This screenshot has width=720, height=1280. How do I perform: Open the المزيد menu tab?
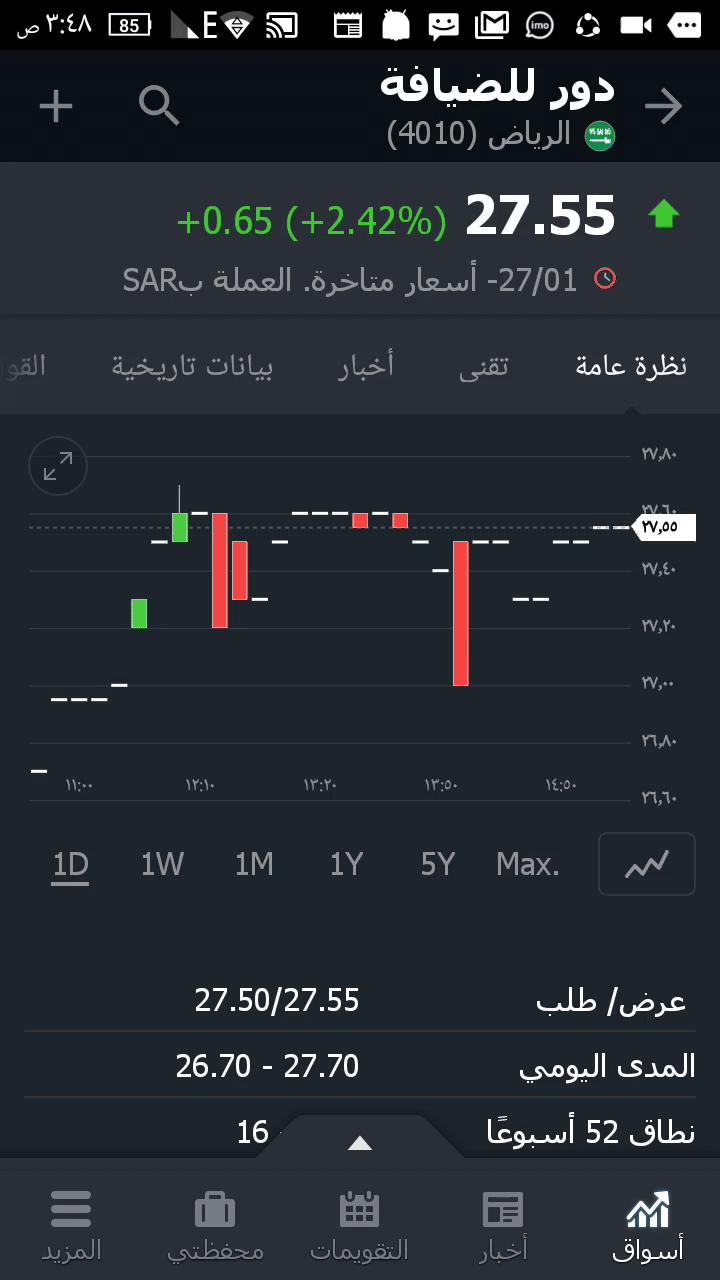[71, 1225]
